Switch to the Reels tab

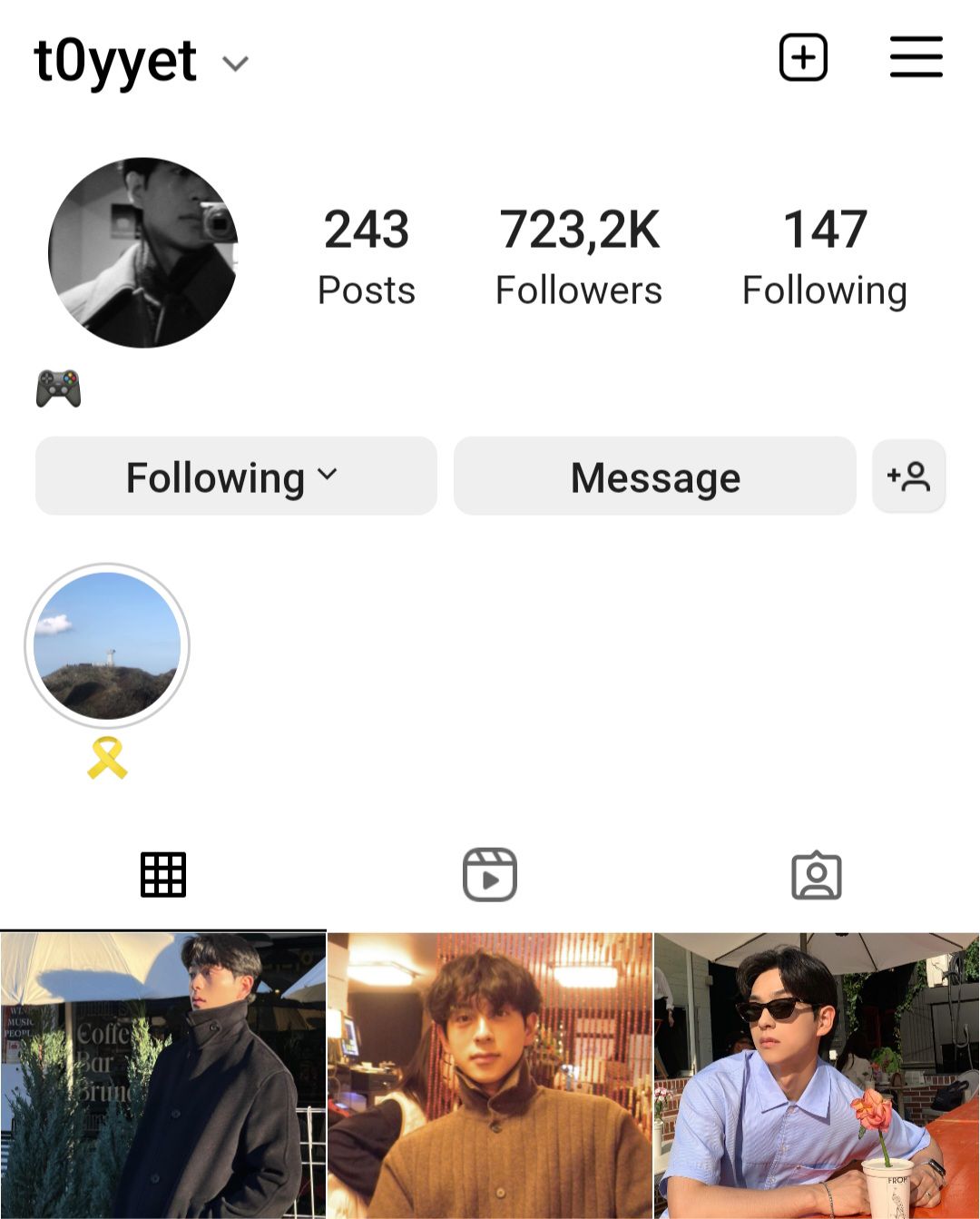pyautogui.click(x=490, y=875)
